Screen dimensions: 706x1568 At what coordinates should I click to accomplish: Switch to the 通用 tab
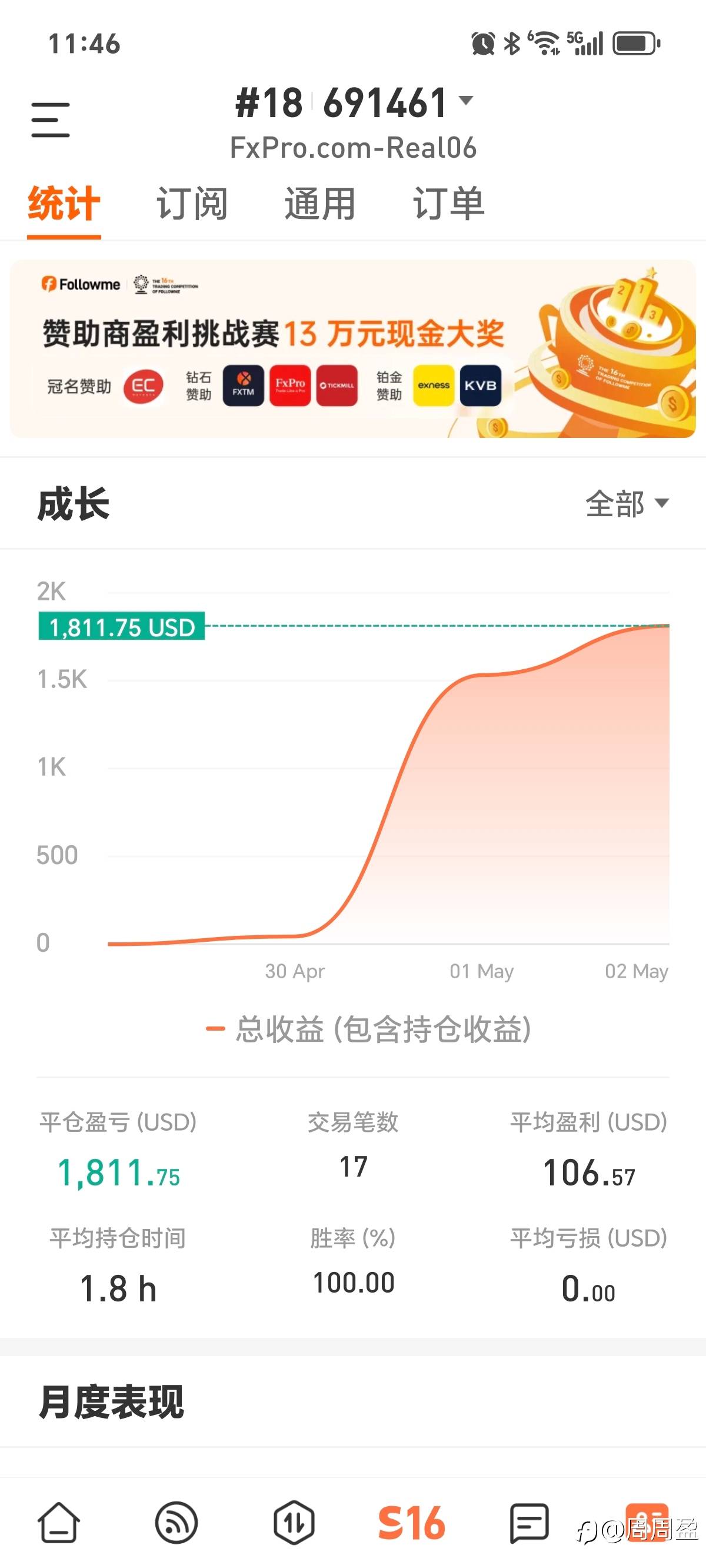coord(320,203)
